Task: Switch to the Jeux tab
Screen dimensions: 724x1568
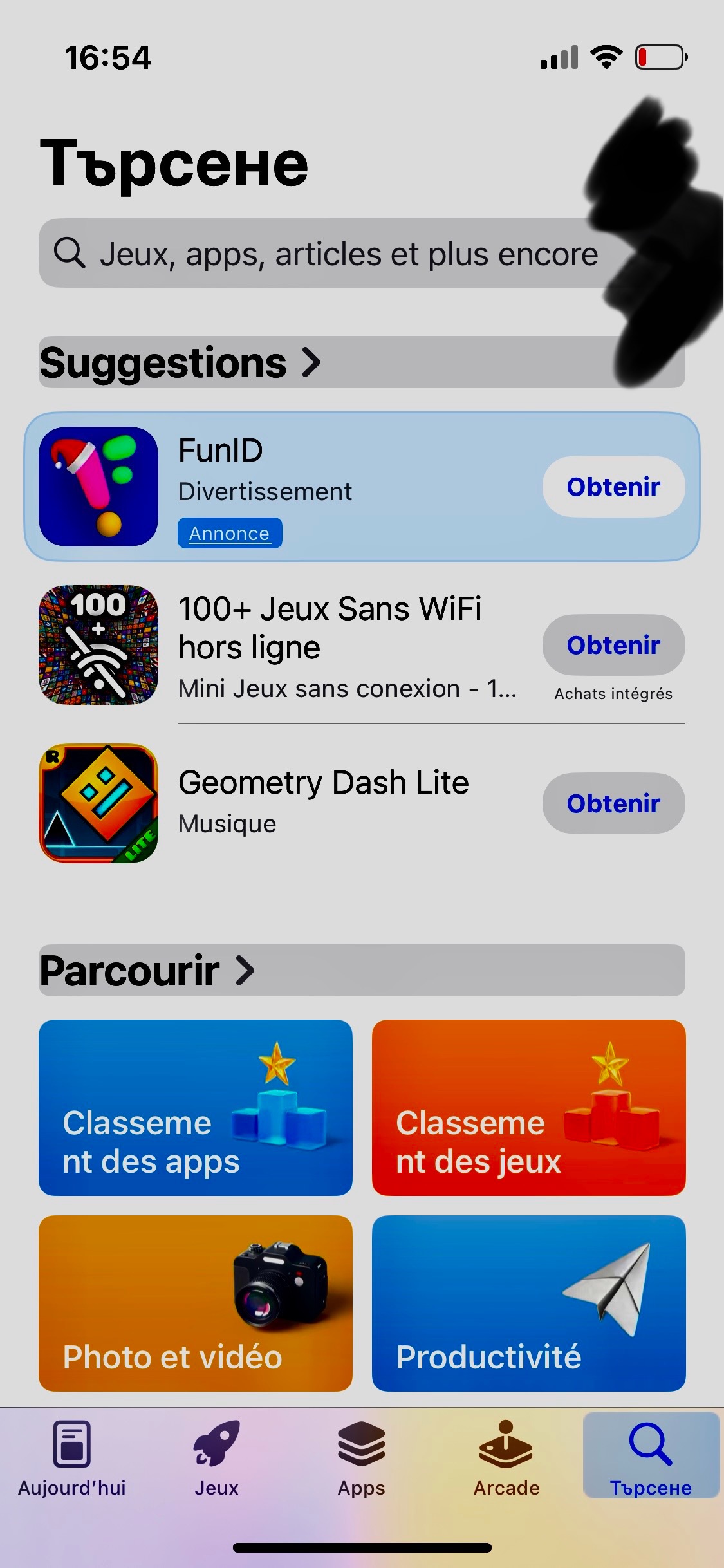Action: point(217,1459)
